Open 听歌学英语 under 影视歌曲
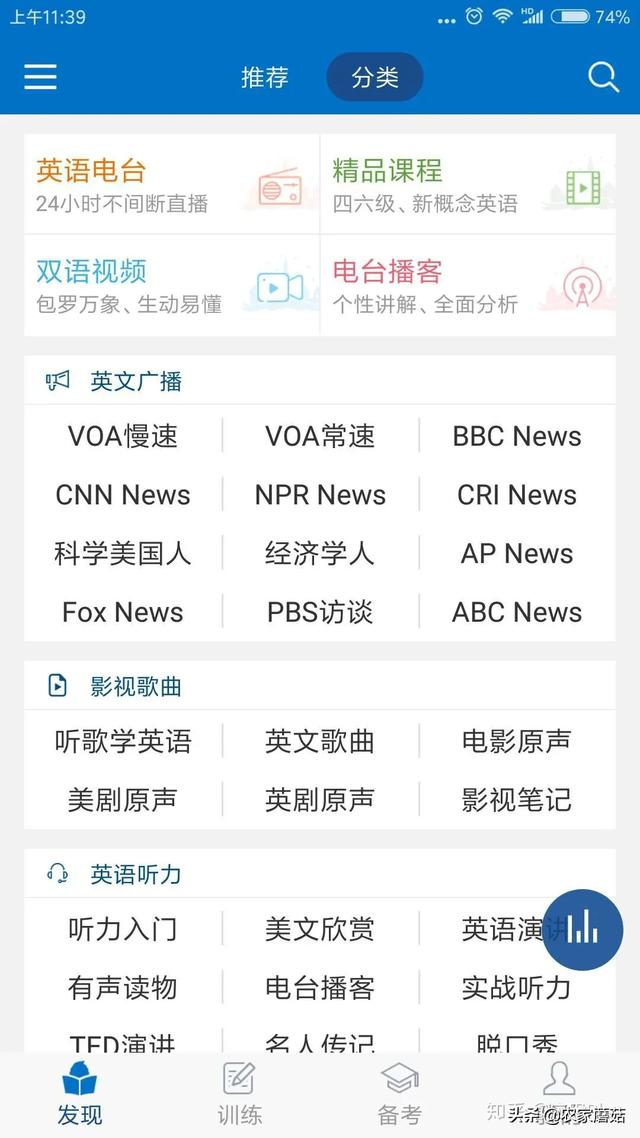640x1138 pixels. pyautogui.click(x=123, y=741)
